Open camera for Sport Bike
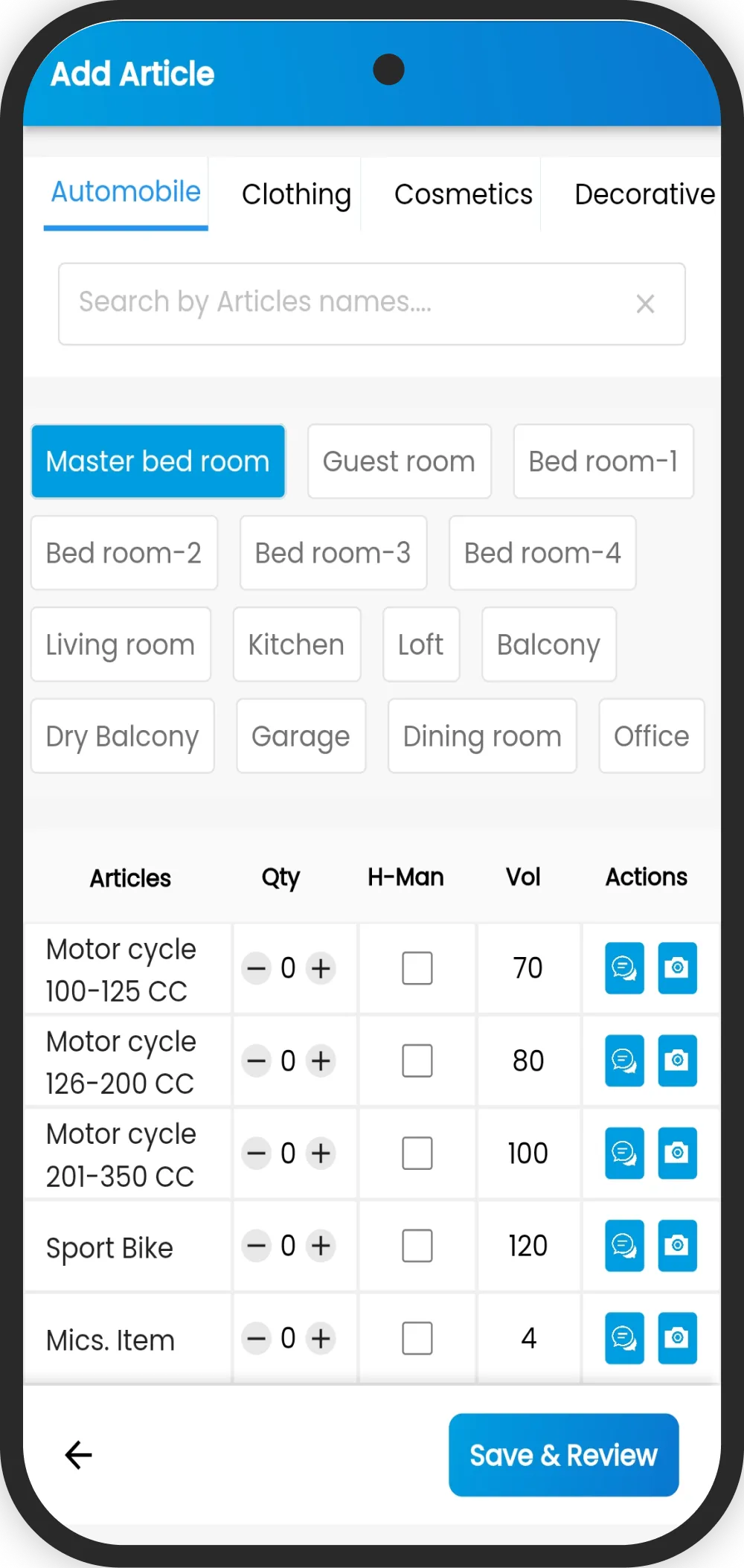Viewport: 744px width, 1568px height. (677, 1246)
